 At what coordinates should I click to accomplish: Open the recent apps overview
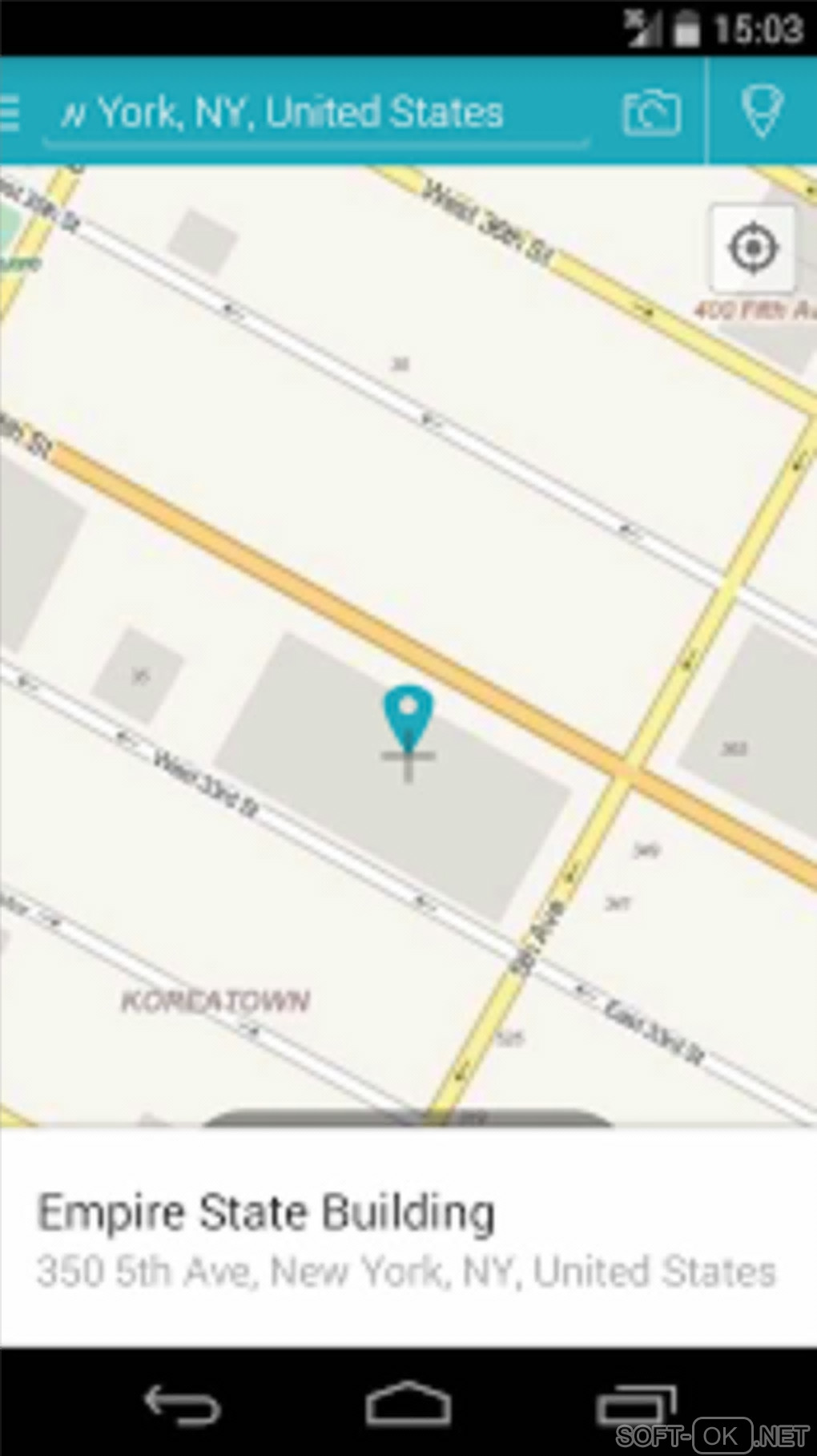(x=637, y=1405)
